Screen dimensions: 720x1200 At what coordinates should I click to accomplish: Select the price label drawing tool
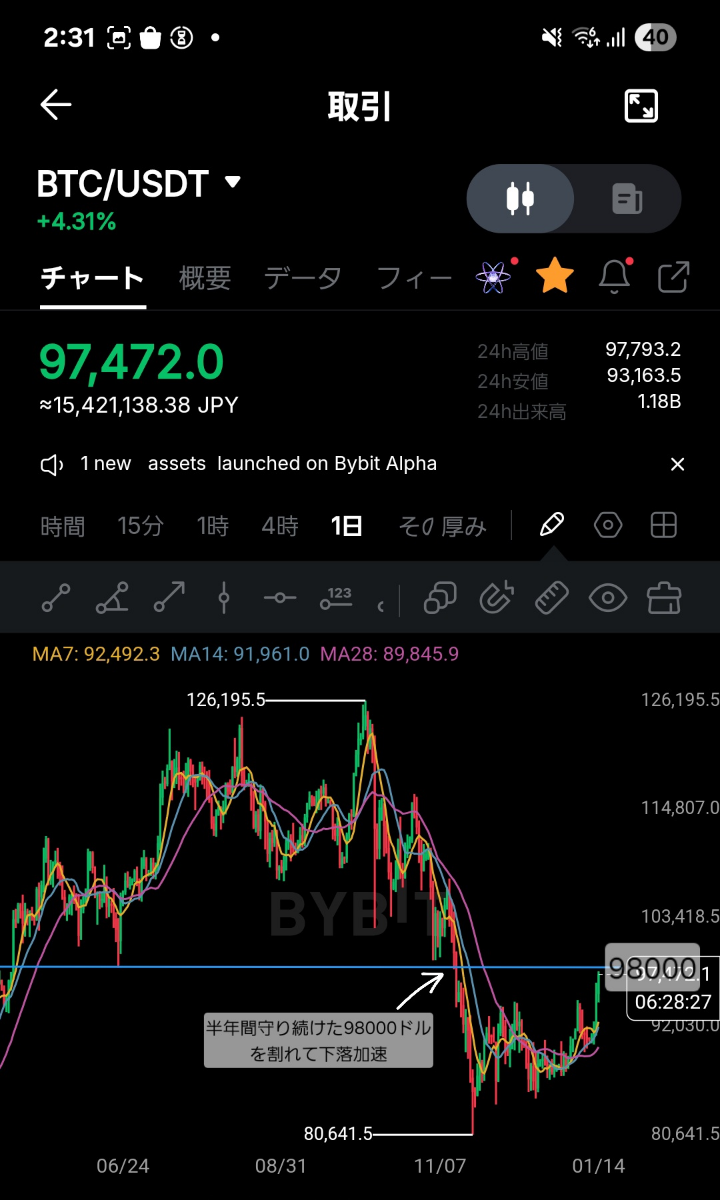[335, 597]
